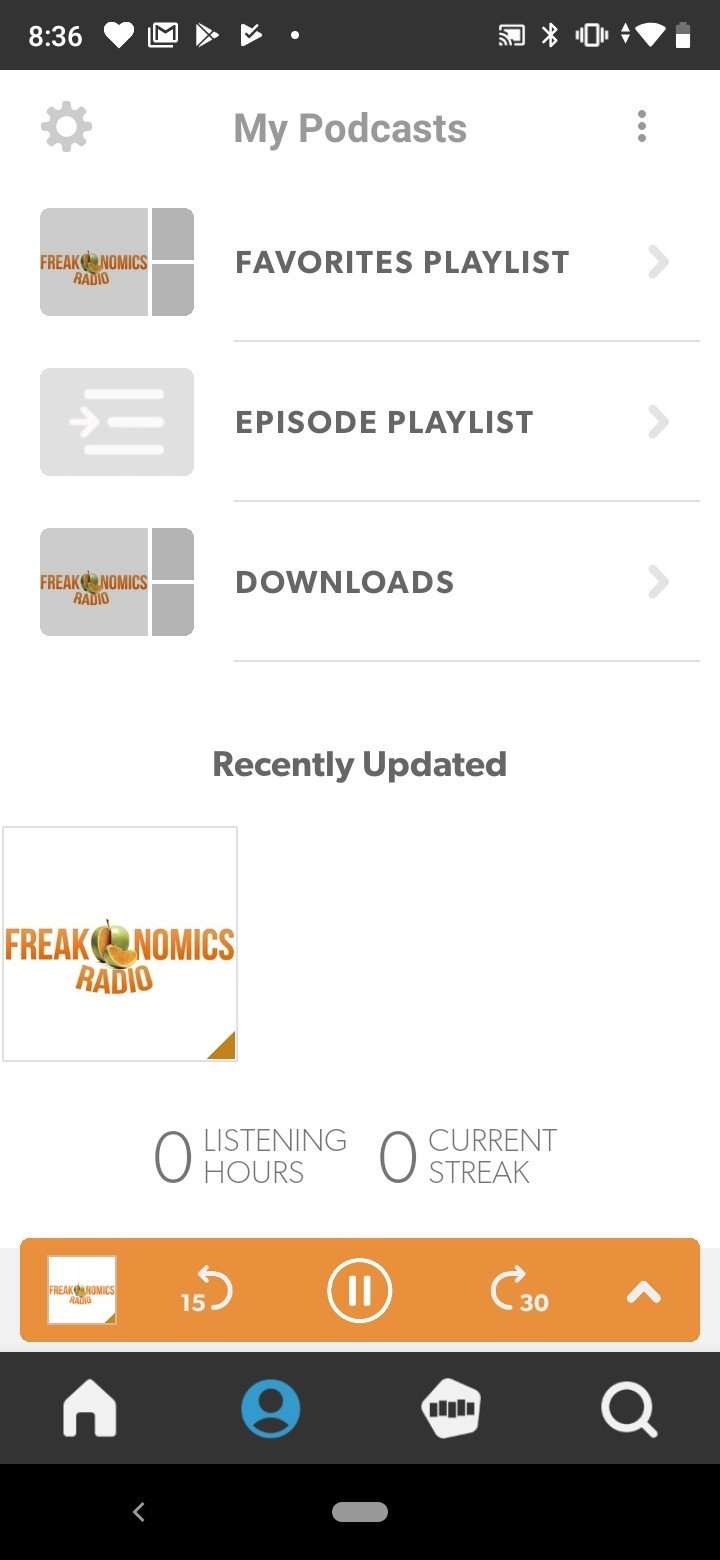Image resolution: width=720 pixels, height=1560 pixels.
Task: Open the Stitcher logo tab in bottom navigation
Action: [x=450, y=1409]
